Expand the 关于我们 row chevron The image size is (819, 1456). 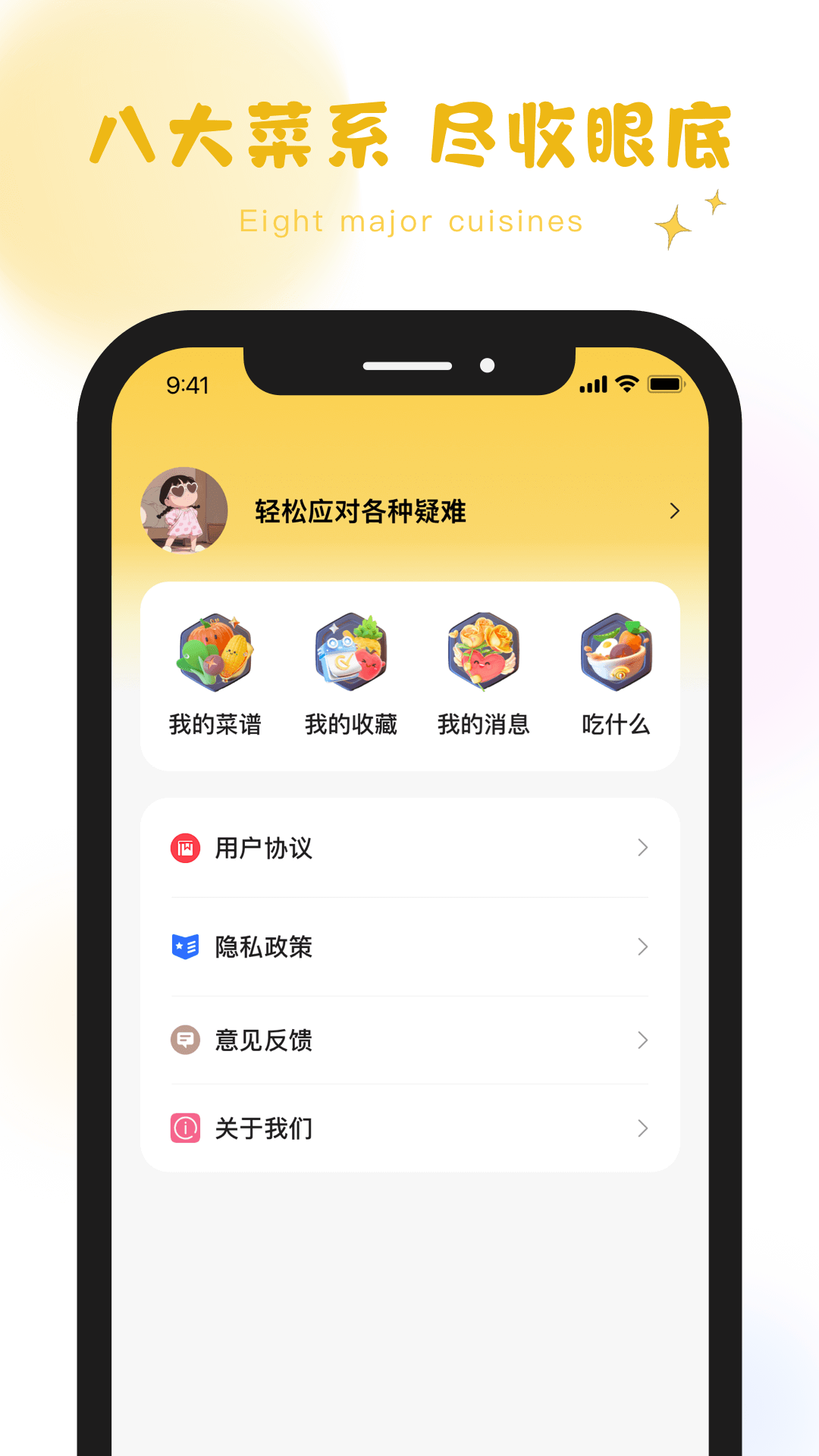[x=642, y=1129]
